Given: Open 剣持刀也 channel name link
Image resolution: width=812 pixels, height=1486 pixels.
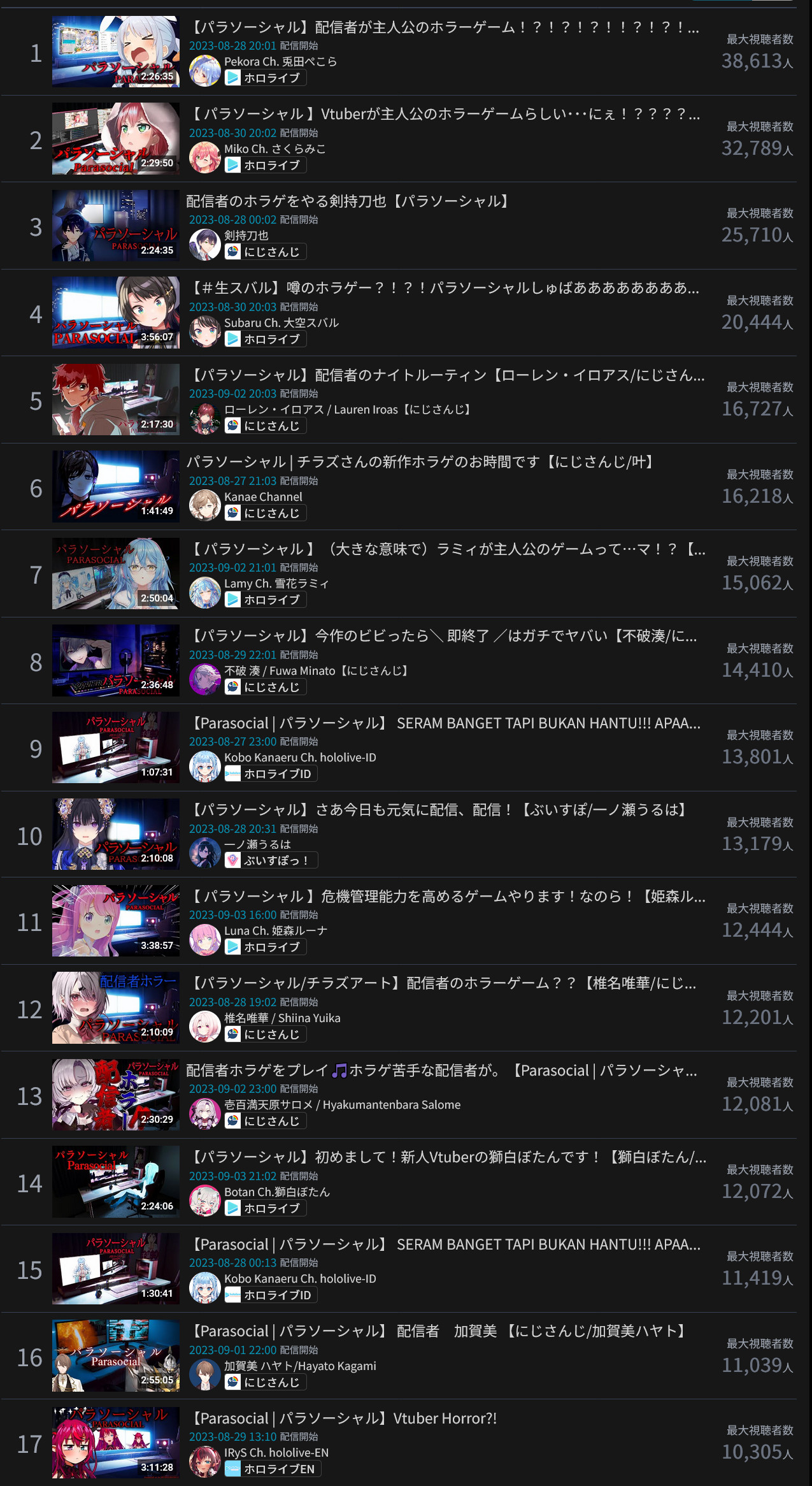Looking at the screenshot, I should click(246, 236).
